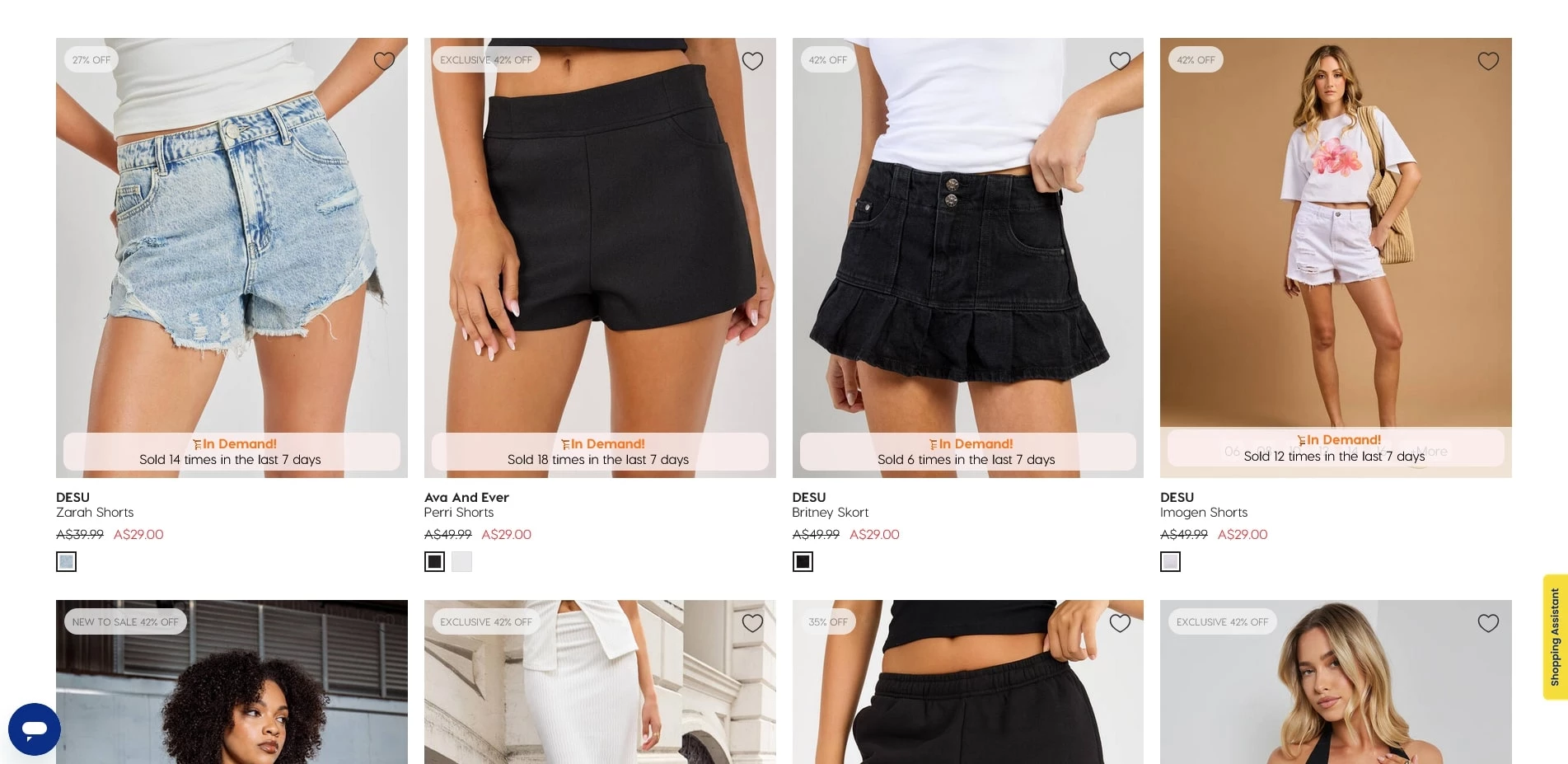The width and height of the screenshot is (1568, 764).
Task: Heart the 35% off black shorts item
Action: (x=1120, y=623)
